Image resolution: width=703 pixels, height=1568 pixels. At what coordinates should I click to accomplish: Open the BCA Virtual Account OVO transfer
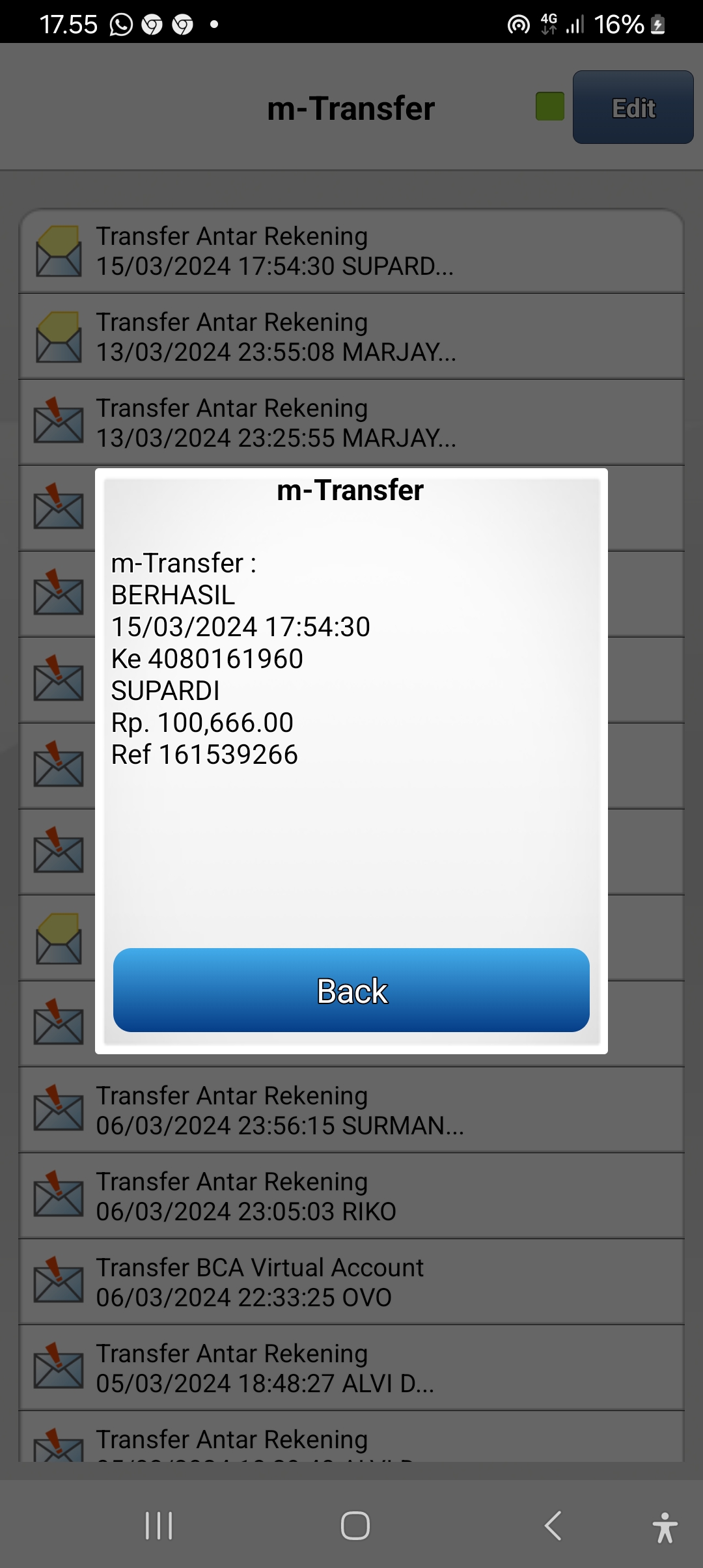351,1282
